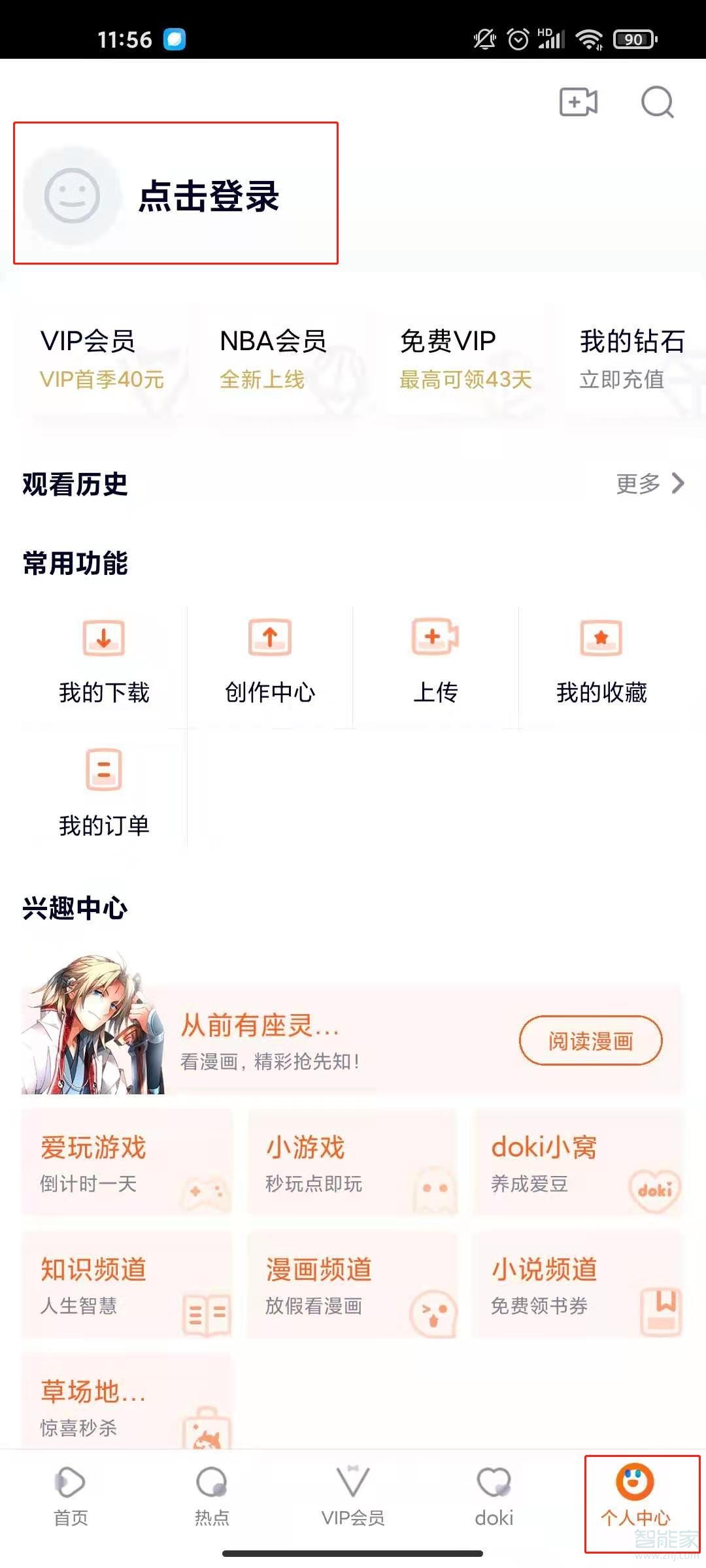The height and width of the screenshot is (1568, 706).
Task: Open 创作中心 creation center icon
Action: point(271,639)
